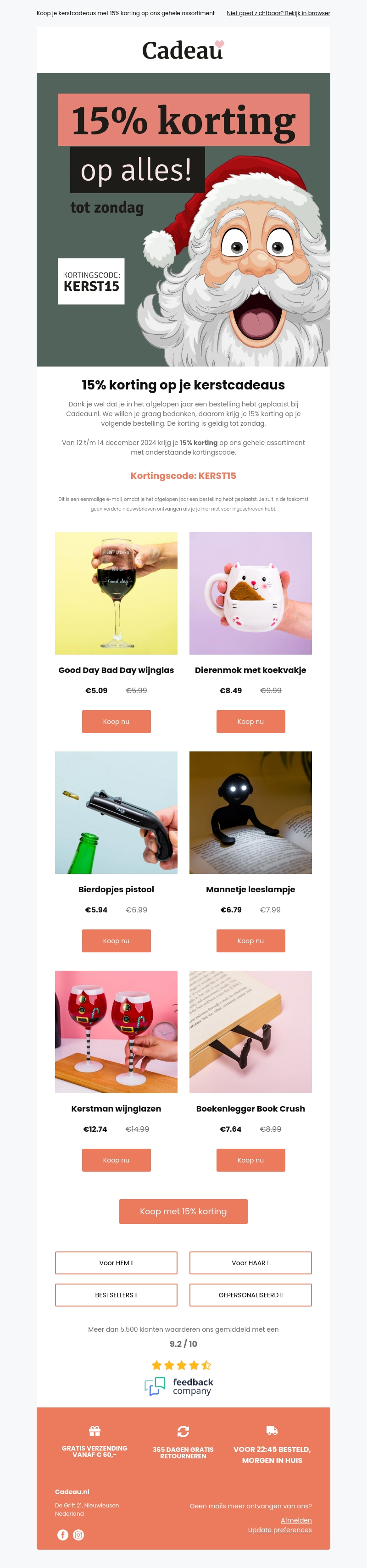The height and width of the screenshot is (1568, 367).
Task: Open the Bierdopjes pistool product image
Action: (116, 812)
